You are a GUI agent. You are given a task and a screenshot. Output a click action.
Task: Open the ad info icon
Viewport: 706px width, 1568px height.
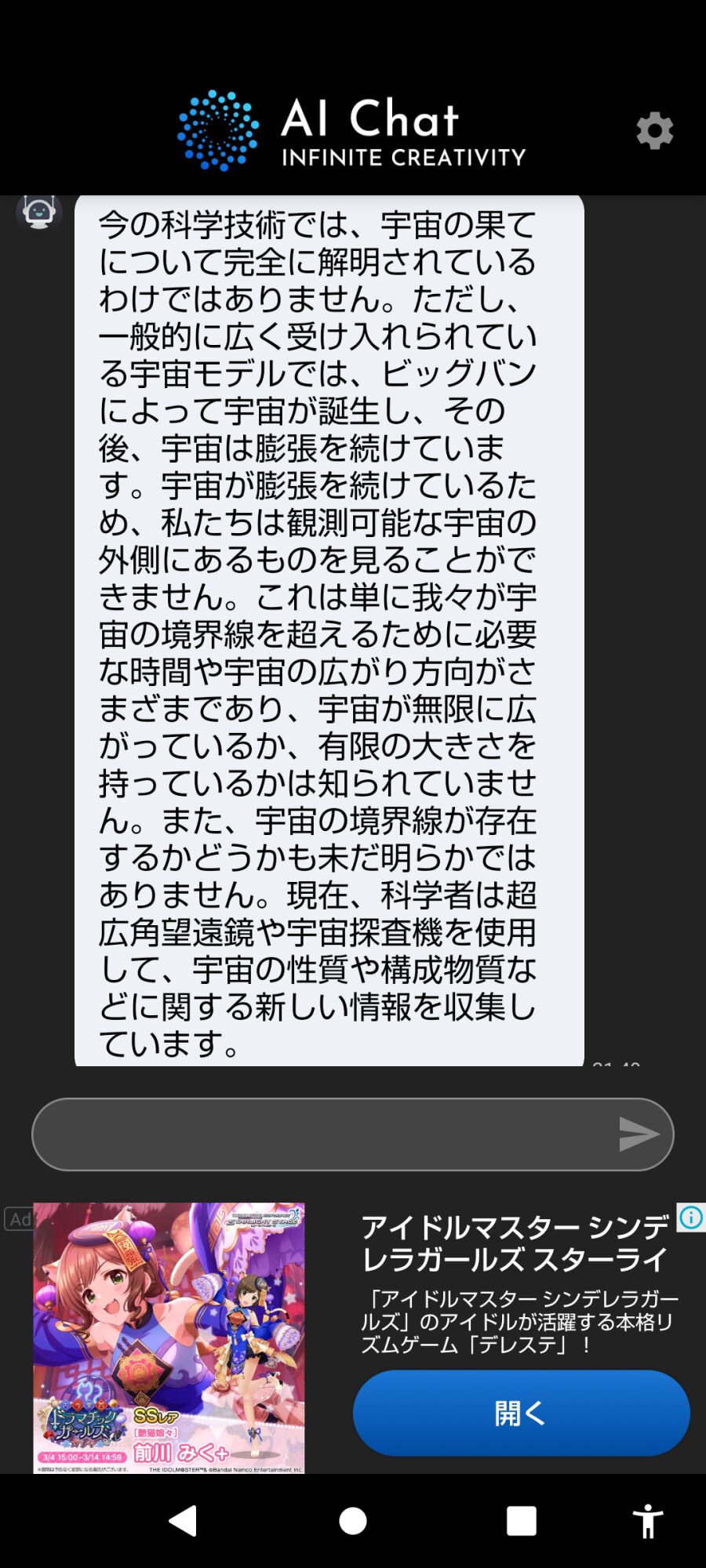pos(691,1218)
